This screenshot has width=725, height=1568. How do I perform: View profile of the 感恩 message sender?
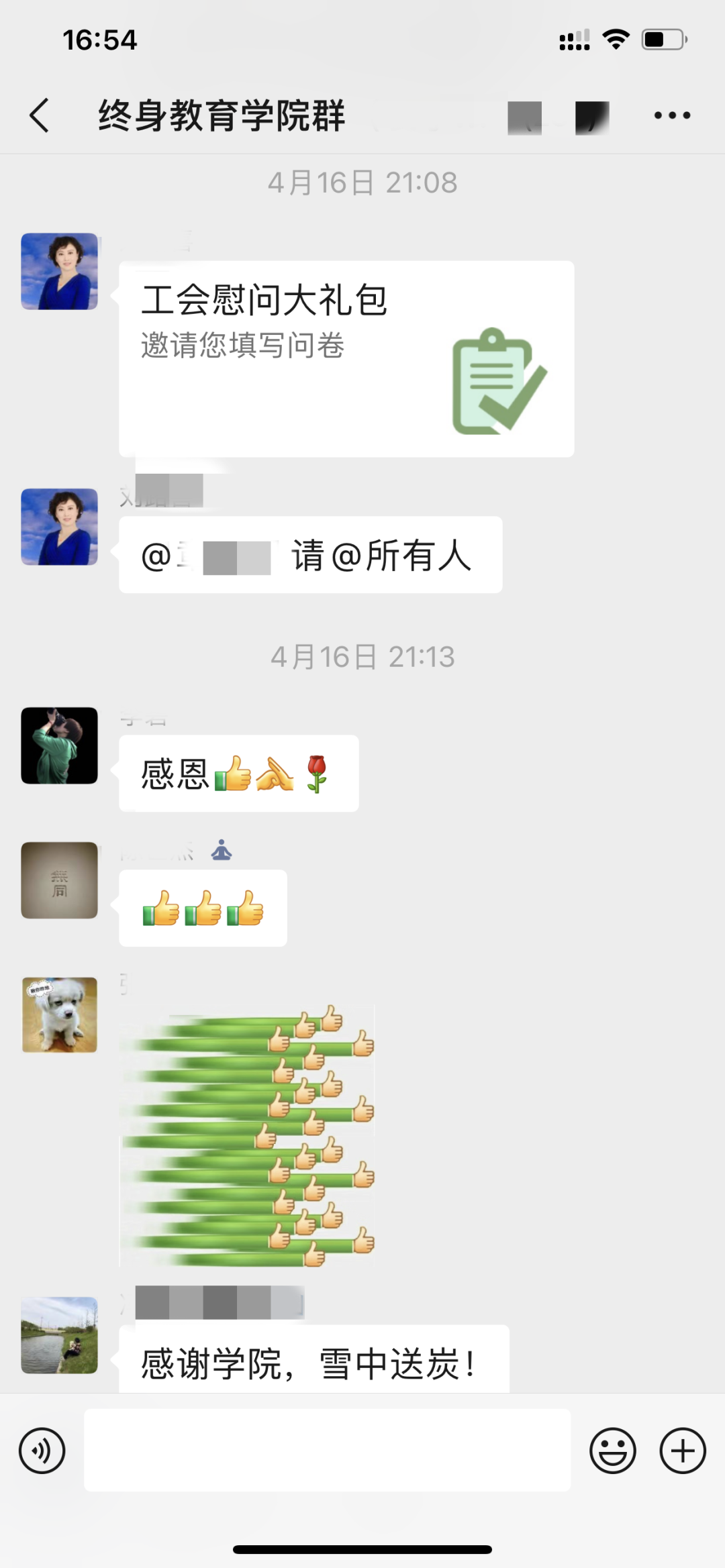pyautogui.click(x=59, y=745)
